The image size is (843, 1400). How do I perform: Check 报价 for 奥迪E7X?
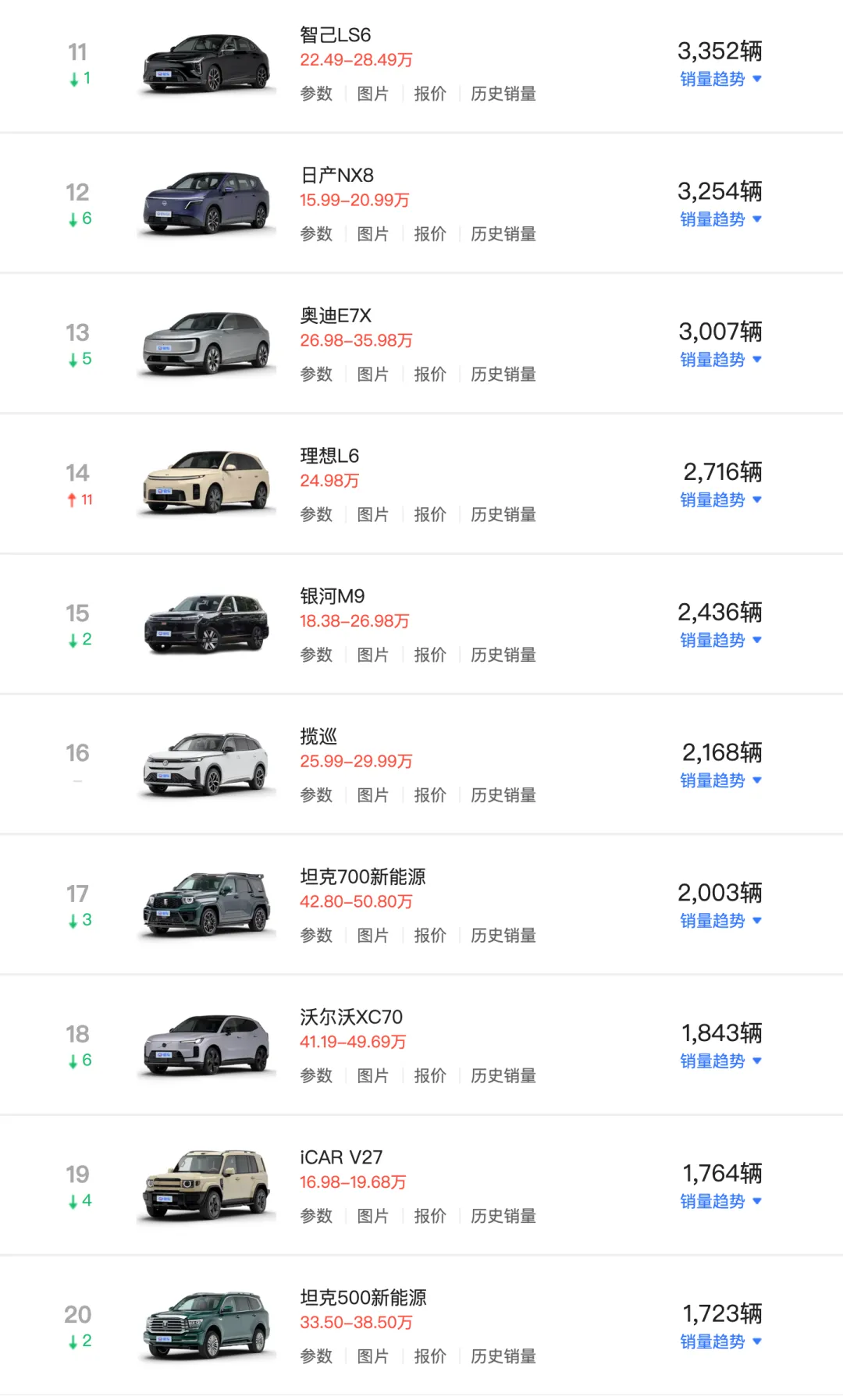coord(430,375)
